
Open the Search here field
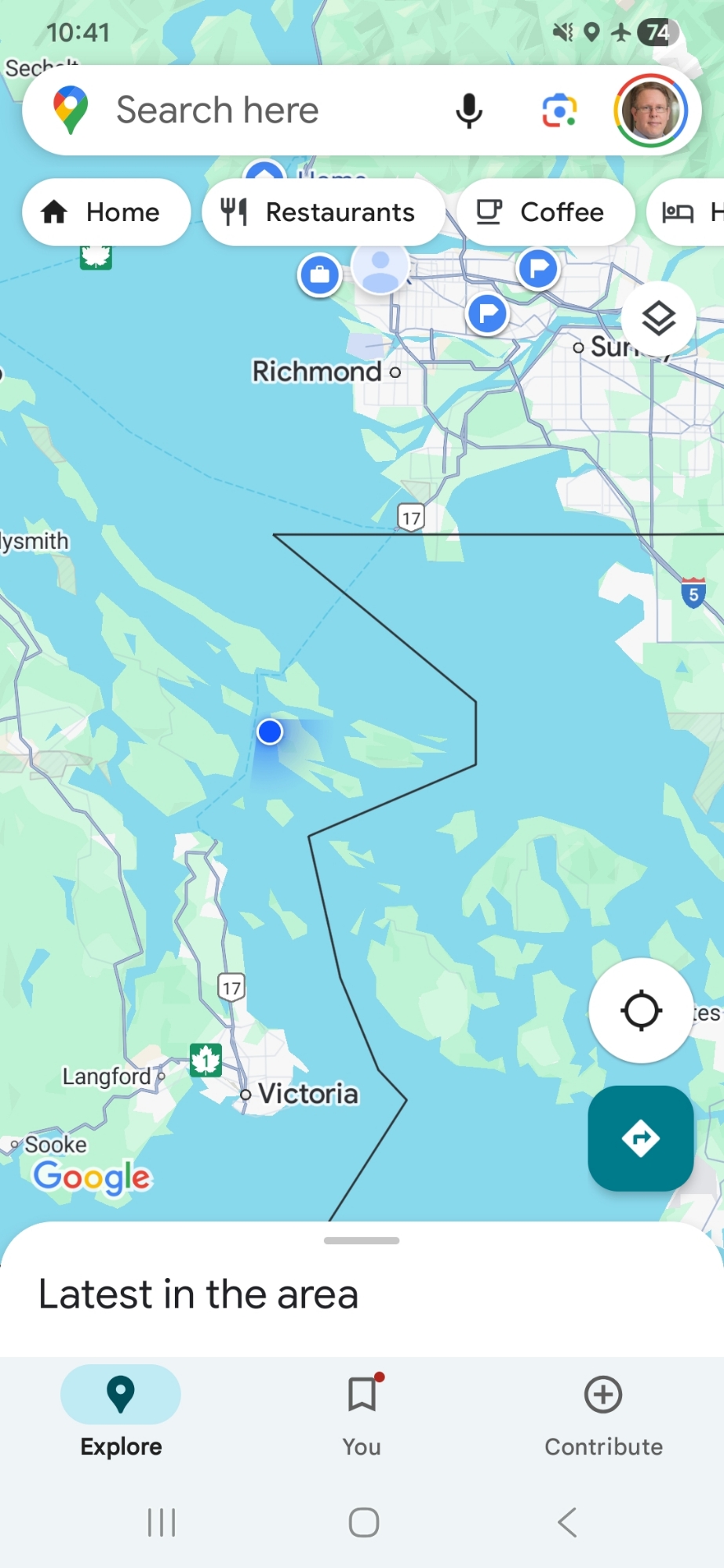(x=235, y=111)
